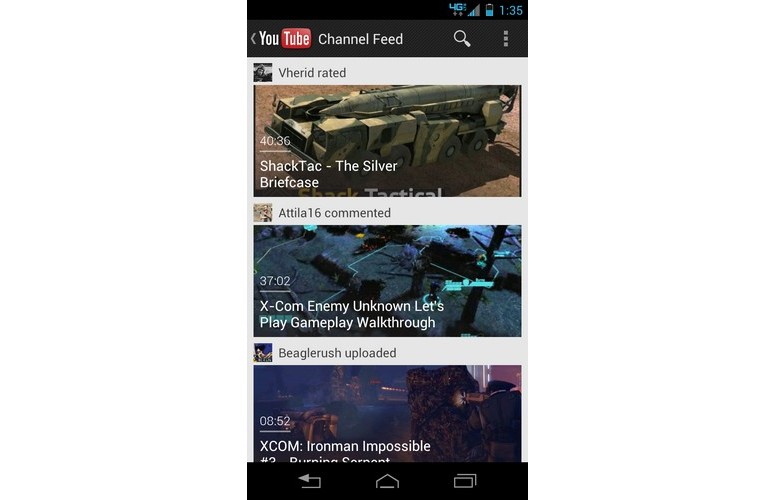Tap the YouTube logo to go back
Viewport: 775px width, 500px height.
pos(281,39)
